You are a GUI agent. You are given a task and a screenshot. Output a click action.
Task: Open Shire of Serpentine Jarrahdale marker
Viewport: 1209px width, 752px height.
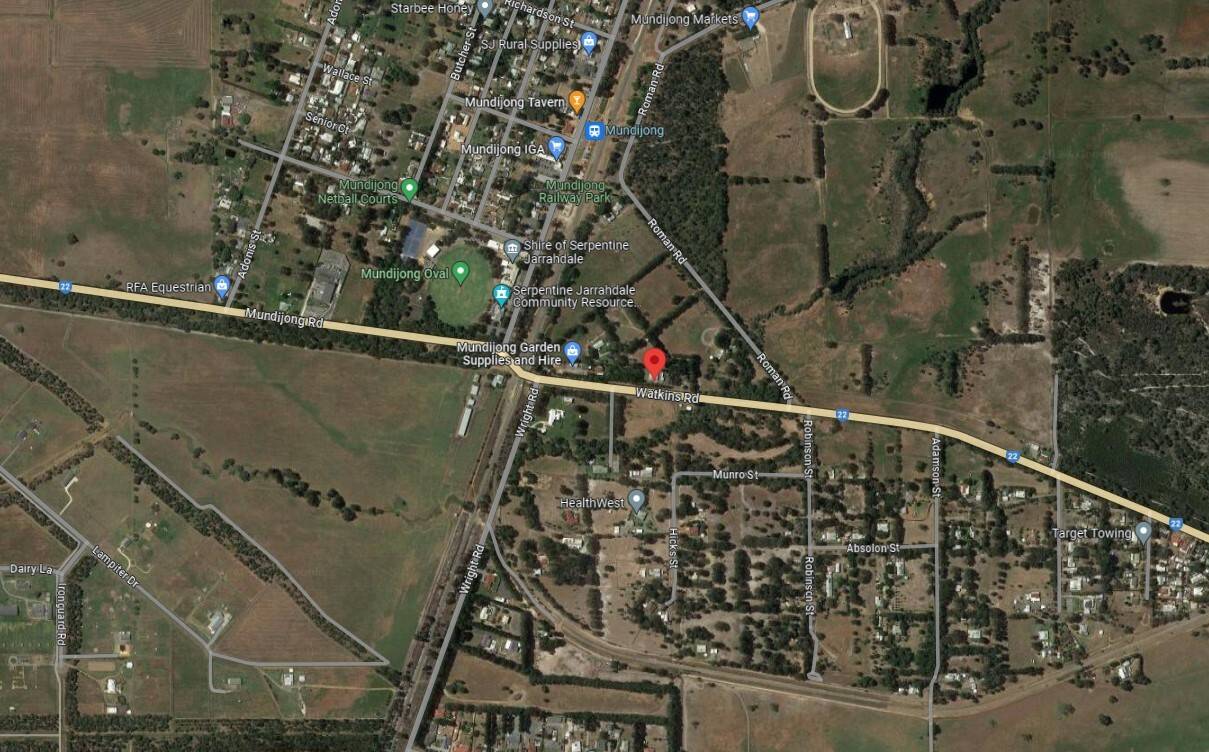[x=511, y=247]
